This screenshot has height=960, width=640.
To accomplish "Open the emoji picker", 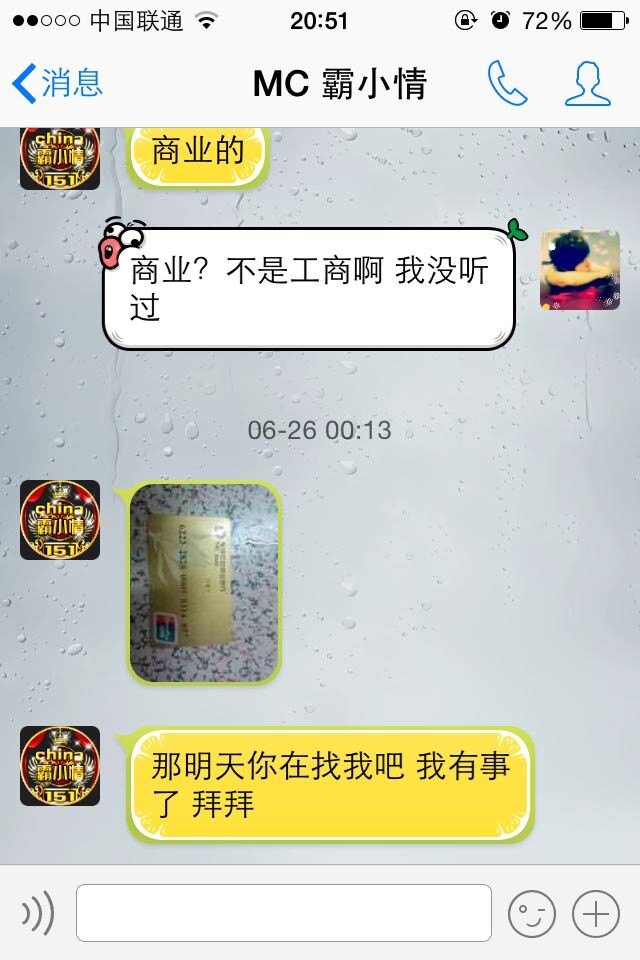I will [532, 913].
